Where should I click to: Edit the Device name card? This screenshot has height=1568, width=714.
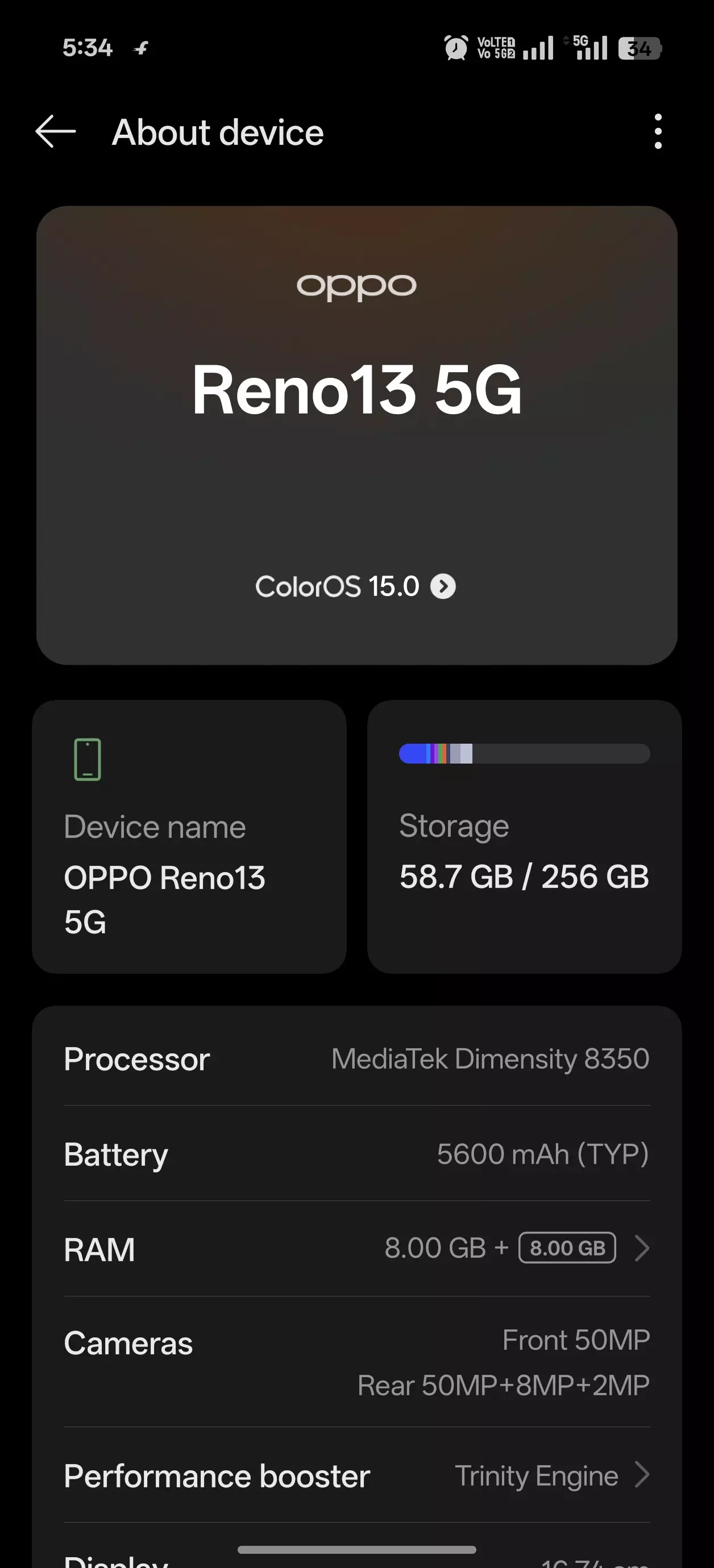tap(189, 836)
